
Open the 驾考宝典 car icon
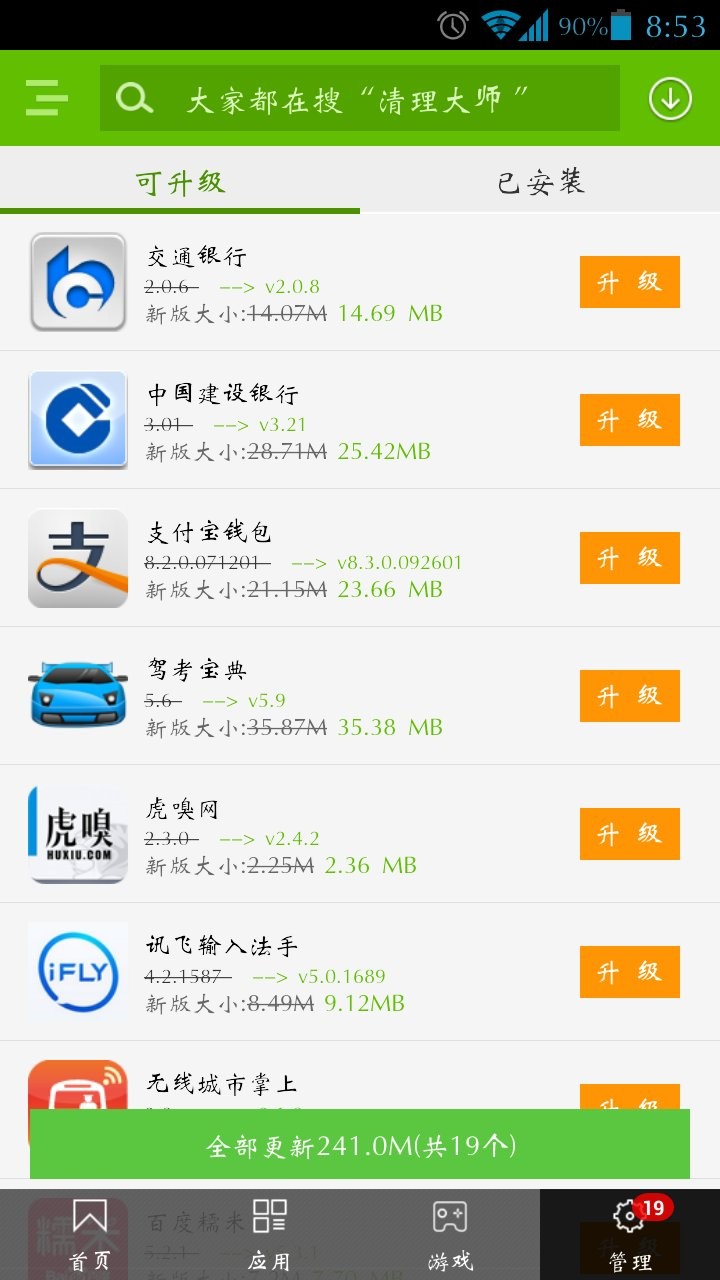click(76, 695)
